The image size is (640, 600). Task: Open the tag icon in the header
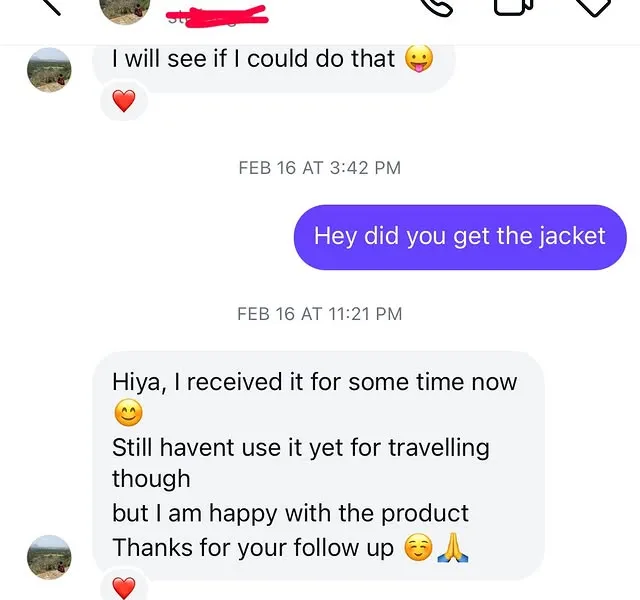(596, 7)
